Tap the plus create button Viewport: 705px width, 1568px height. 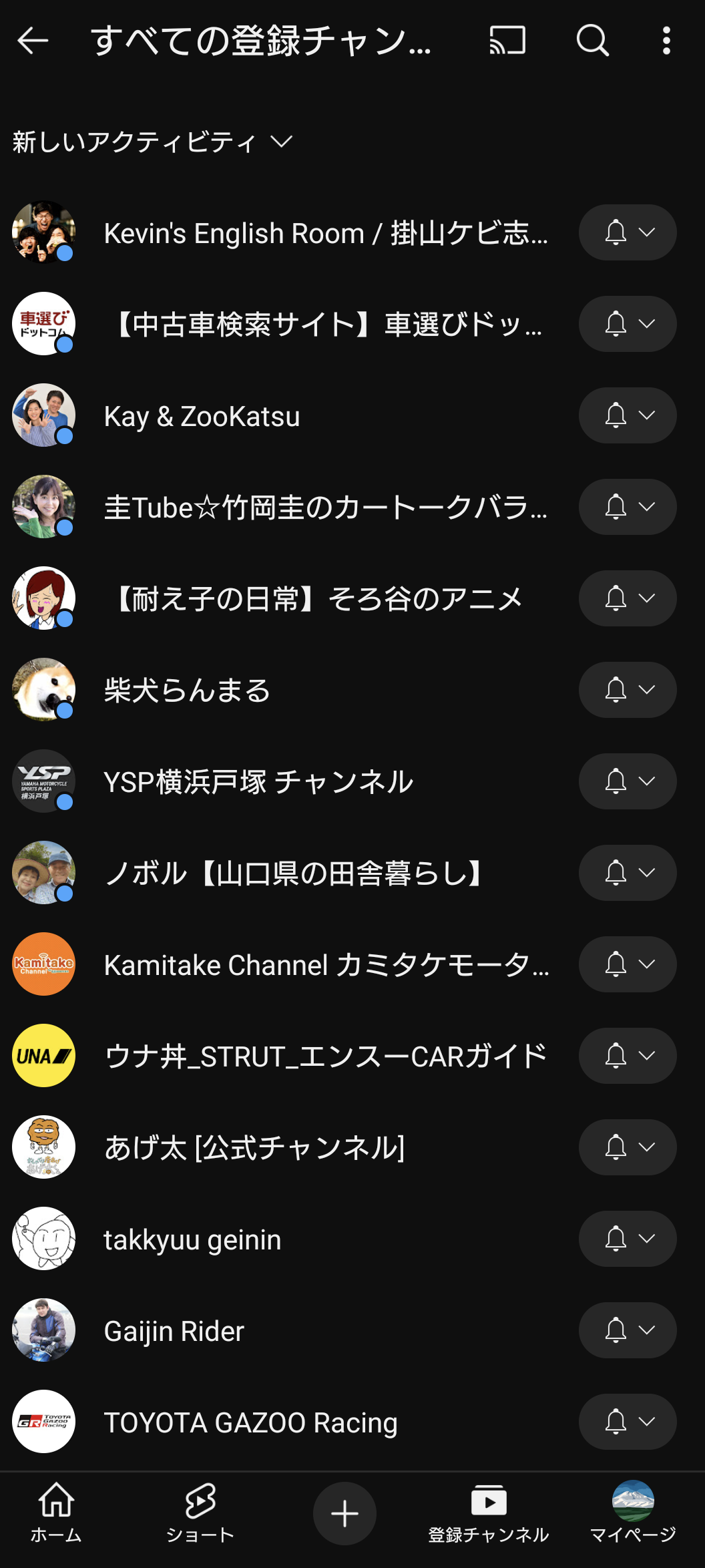[x=344, y=1513]
